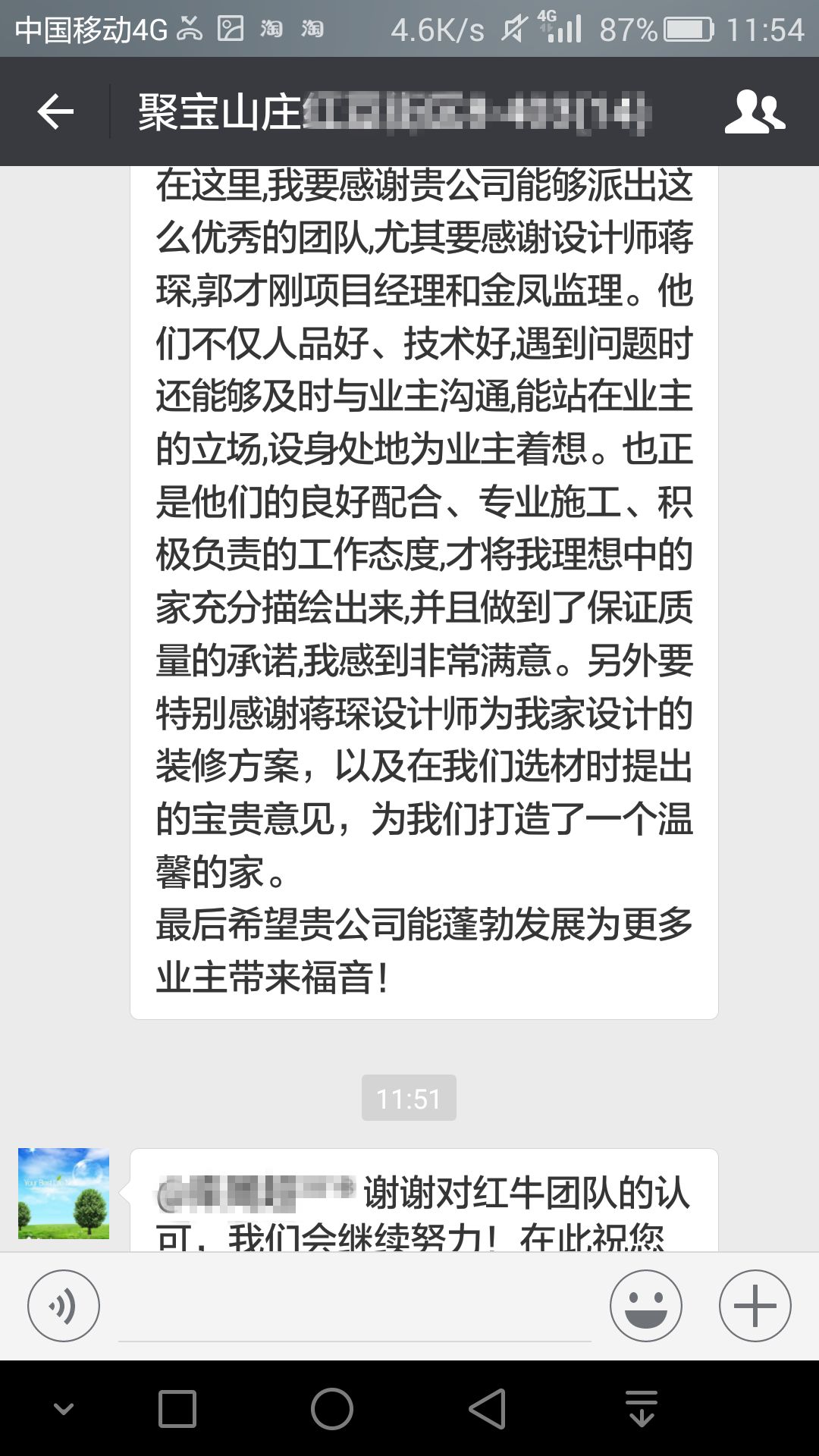This screenshot has height=1456, width=819.
Task: Open the emoji picker smiley icon
Action: click(647, 1306)
